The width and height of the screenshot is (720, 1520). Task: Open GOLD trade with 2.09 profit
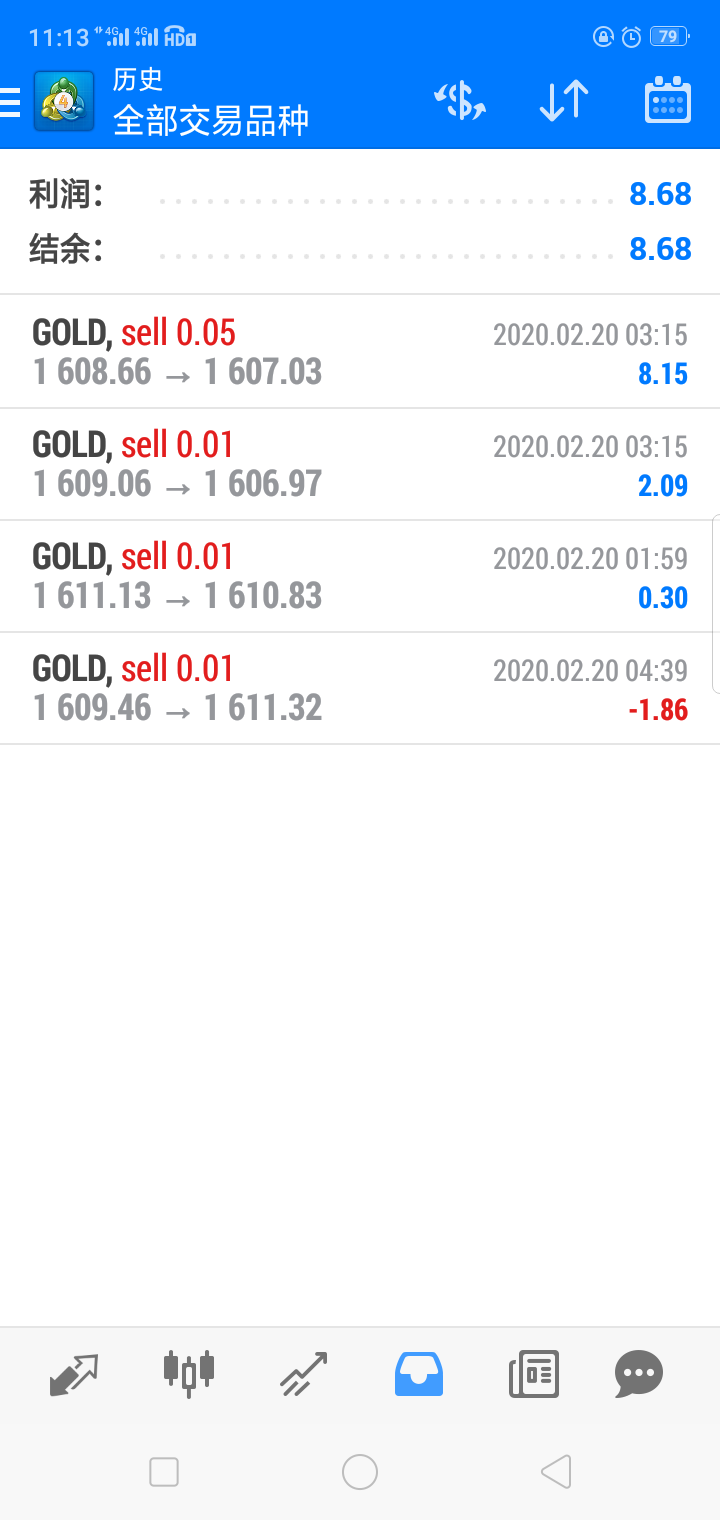360,464
